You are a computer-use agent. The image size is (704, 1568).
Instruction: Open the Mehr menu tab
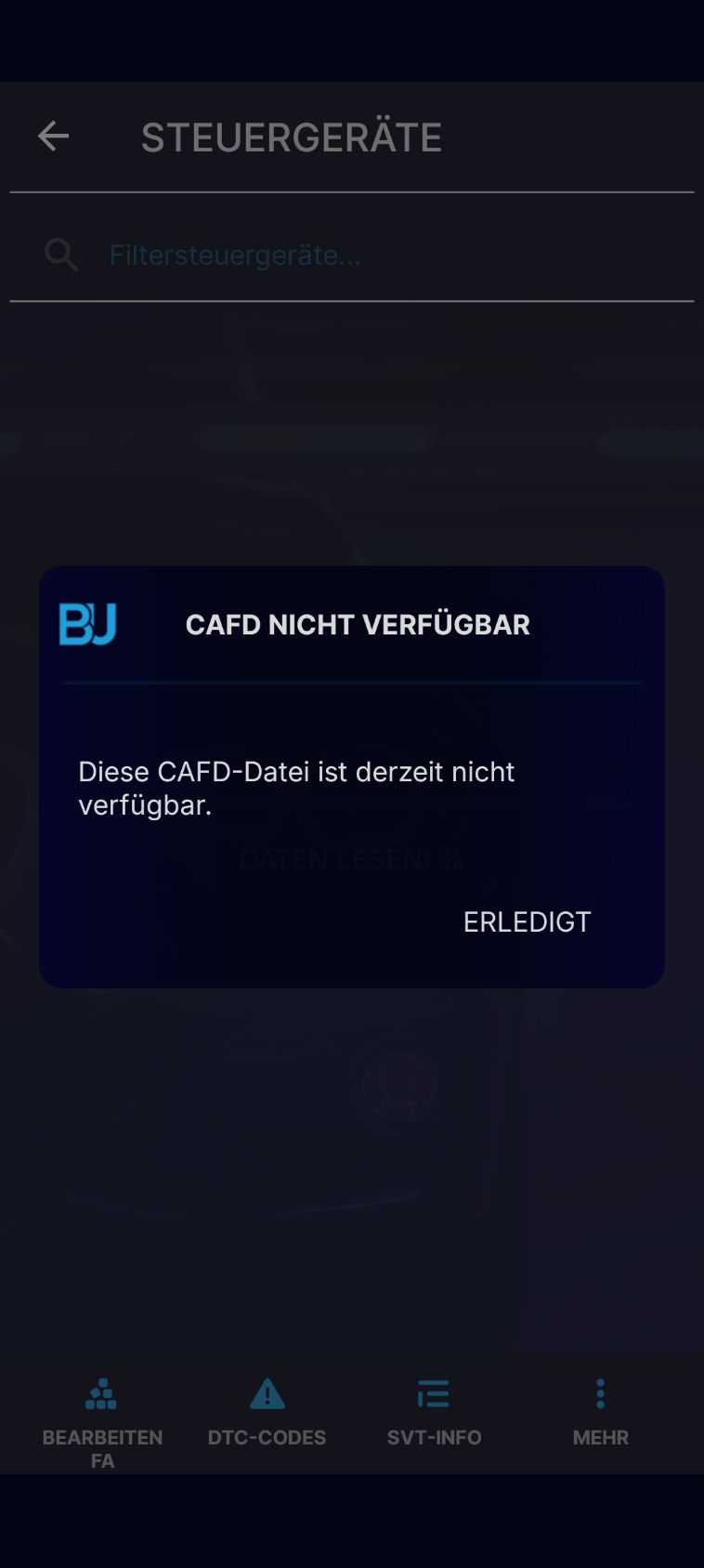tap(600, 1412)
